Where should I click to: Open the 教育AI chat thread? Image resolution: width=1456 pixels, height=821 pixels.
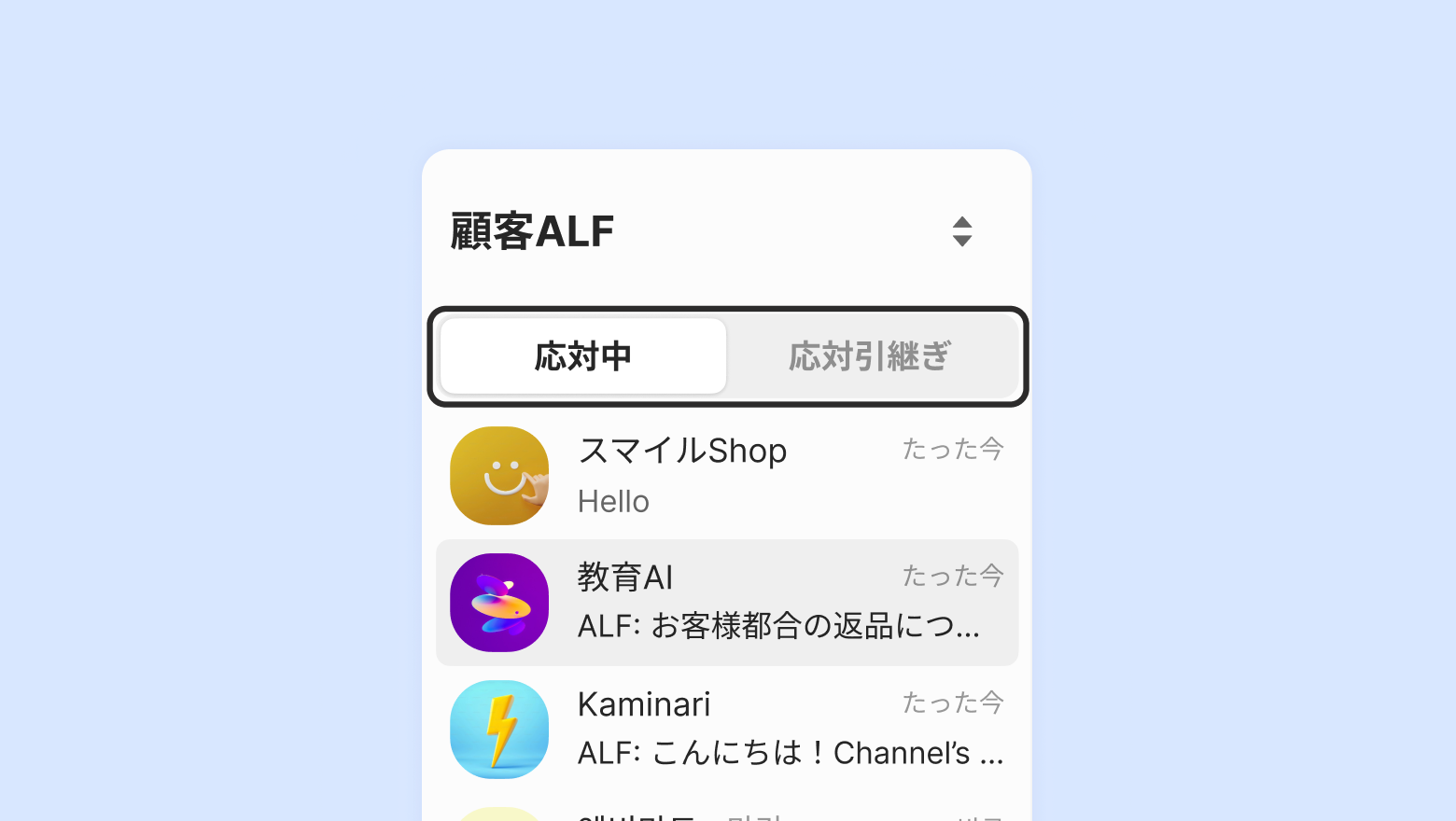(x=726, y=603)
